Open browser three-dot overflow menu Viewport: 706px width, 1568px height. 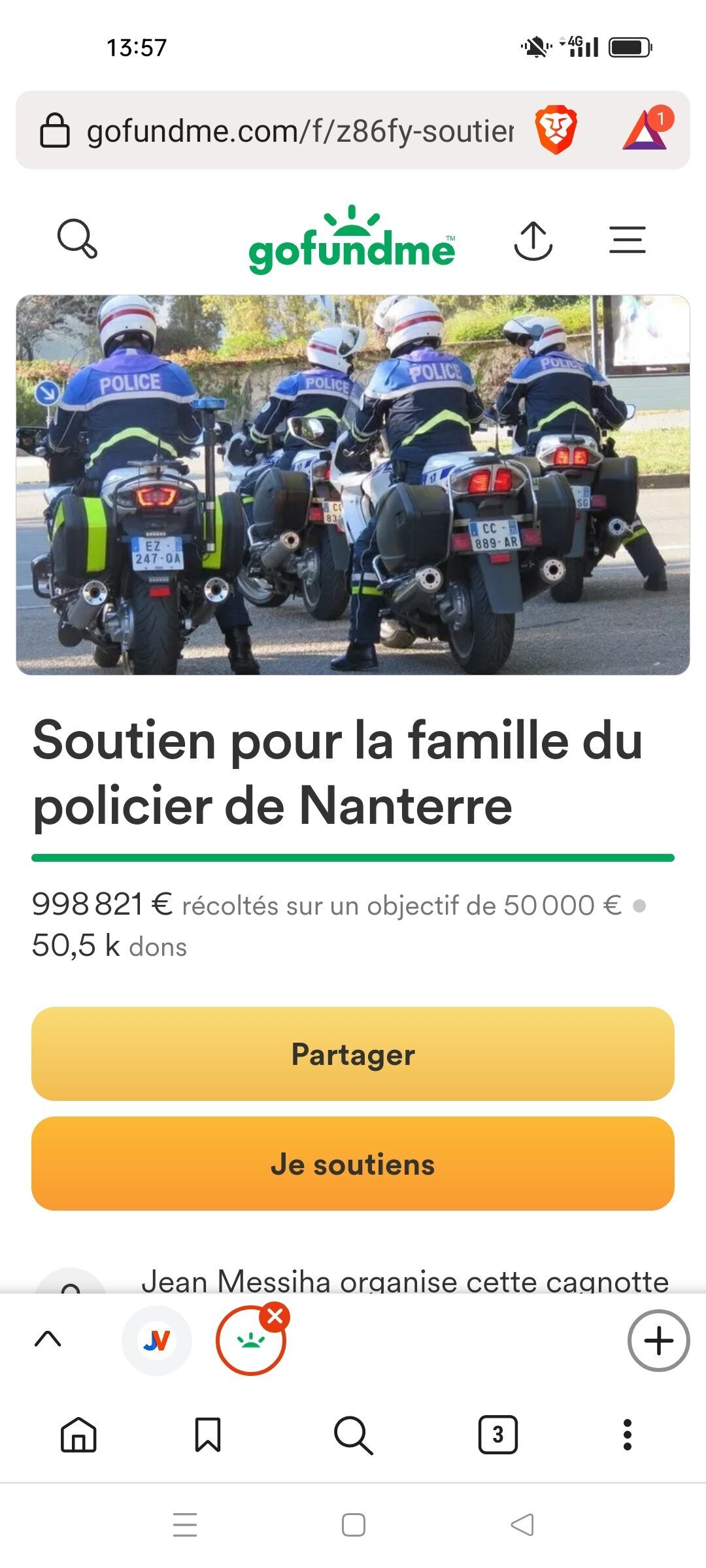[627, 1435]
